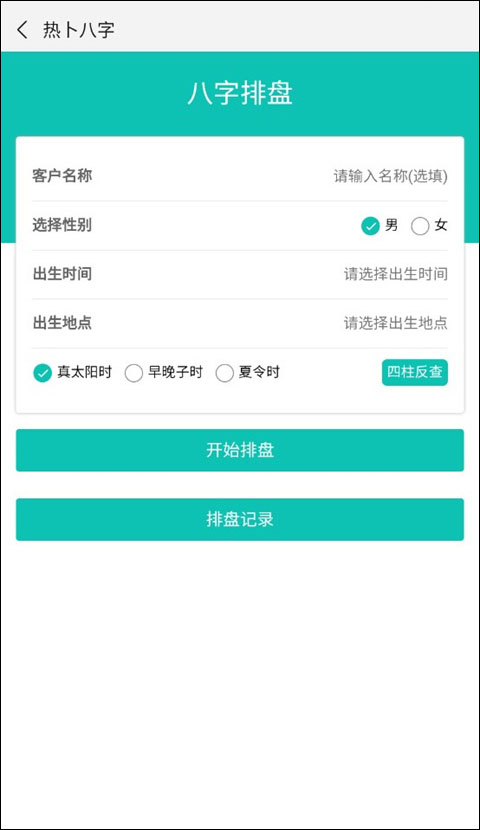Open 排盘记录 history
The height and width of the screenshot is (830, 480).
240,519
